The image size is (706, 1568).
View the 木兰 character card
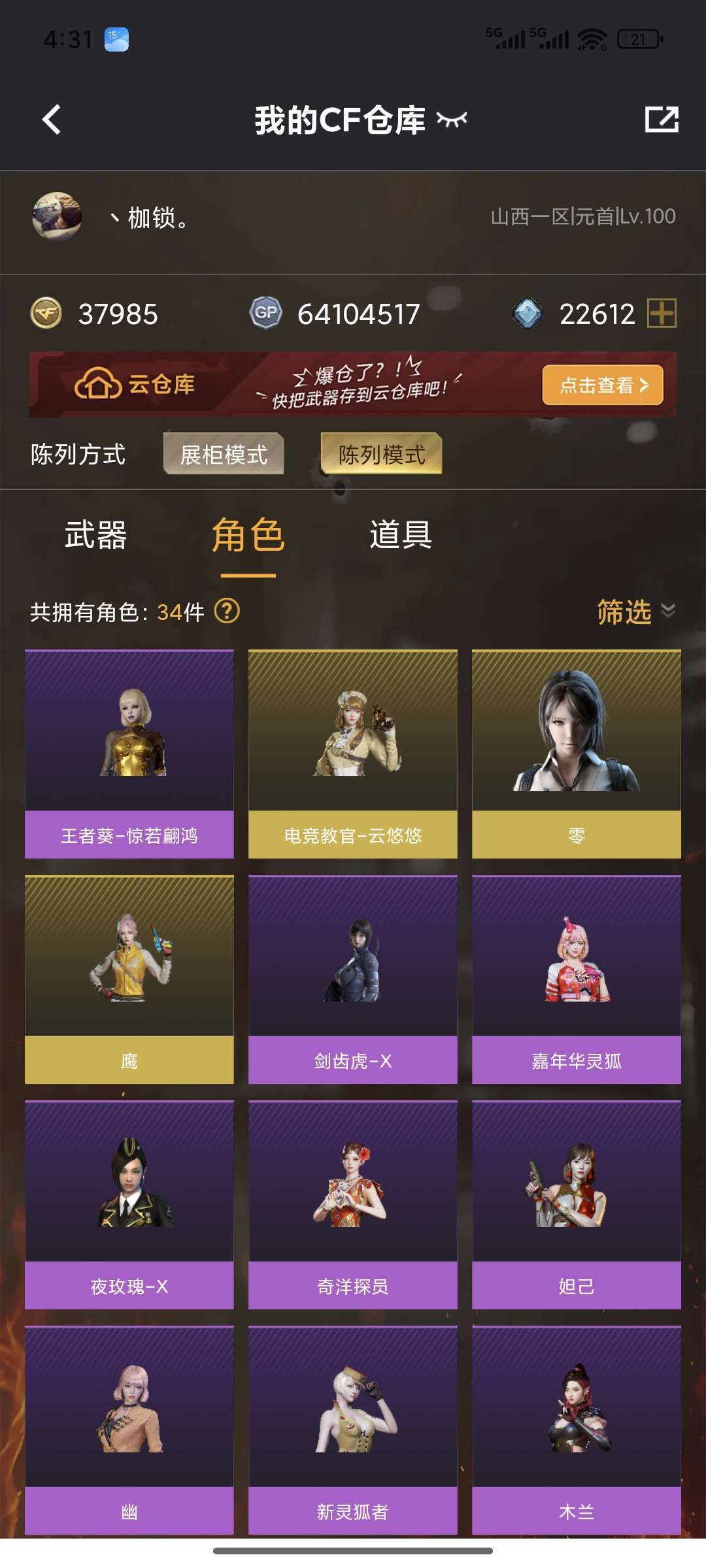[577, 1430]
